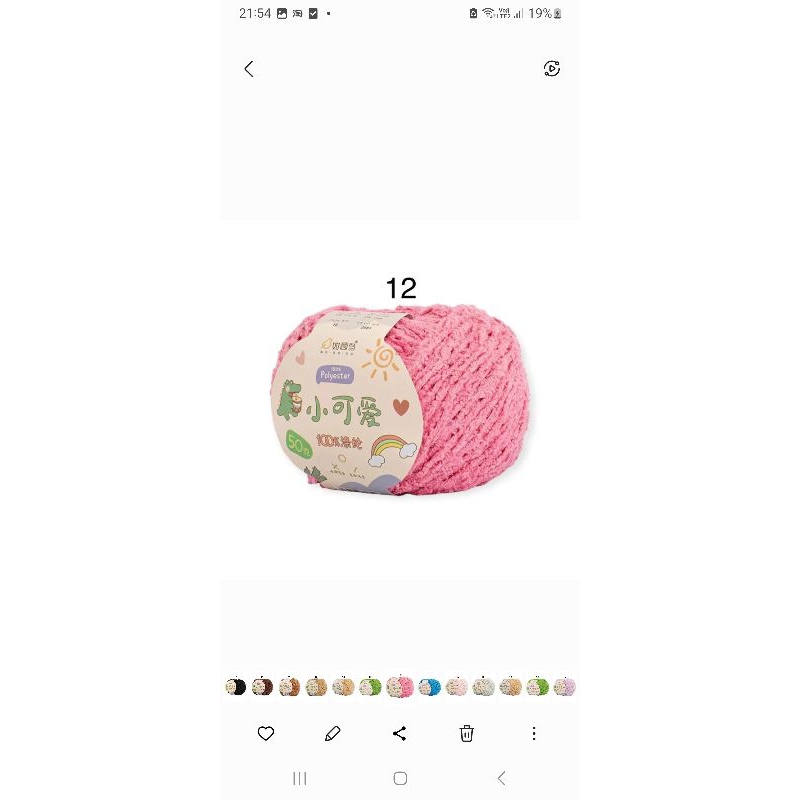
Task: View the lilac yarn thumbnail
Action: [x=565, y=687]
